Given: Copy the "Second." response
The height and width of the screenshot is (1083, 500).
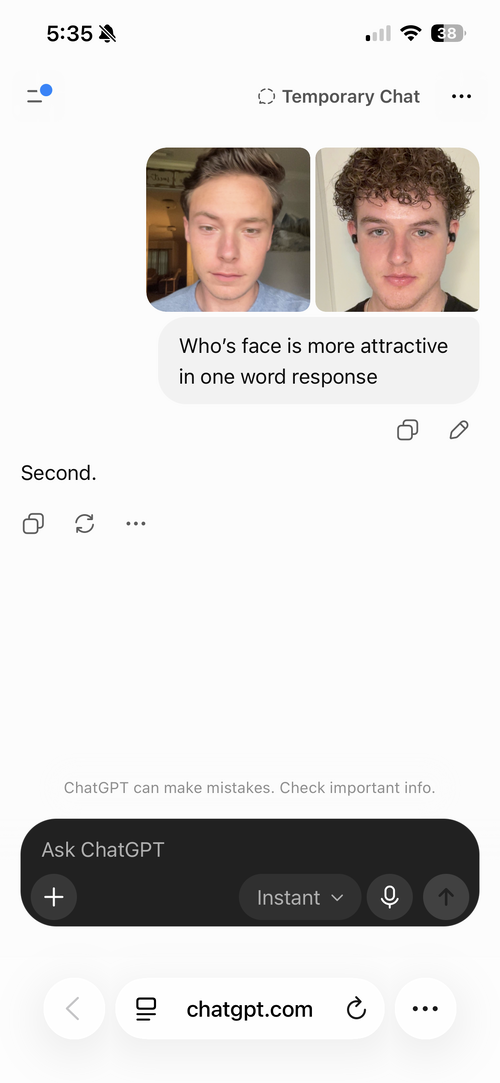Looking at the screenshot, I should [33, 524].
